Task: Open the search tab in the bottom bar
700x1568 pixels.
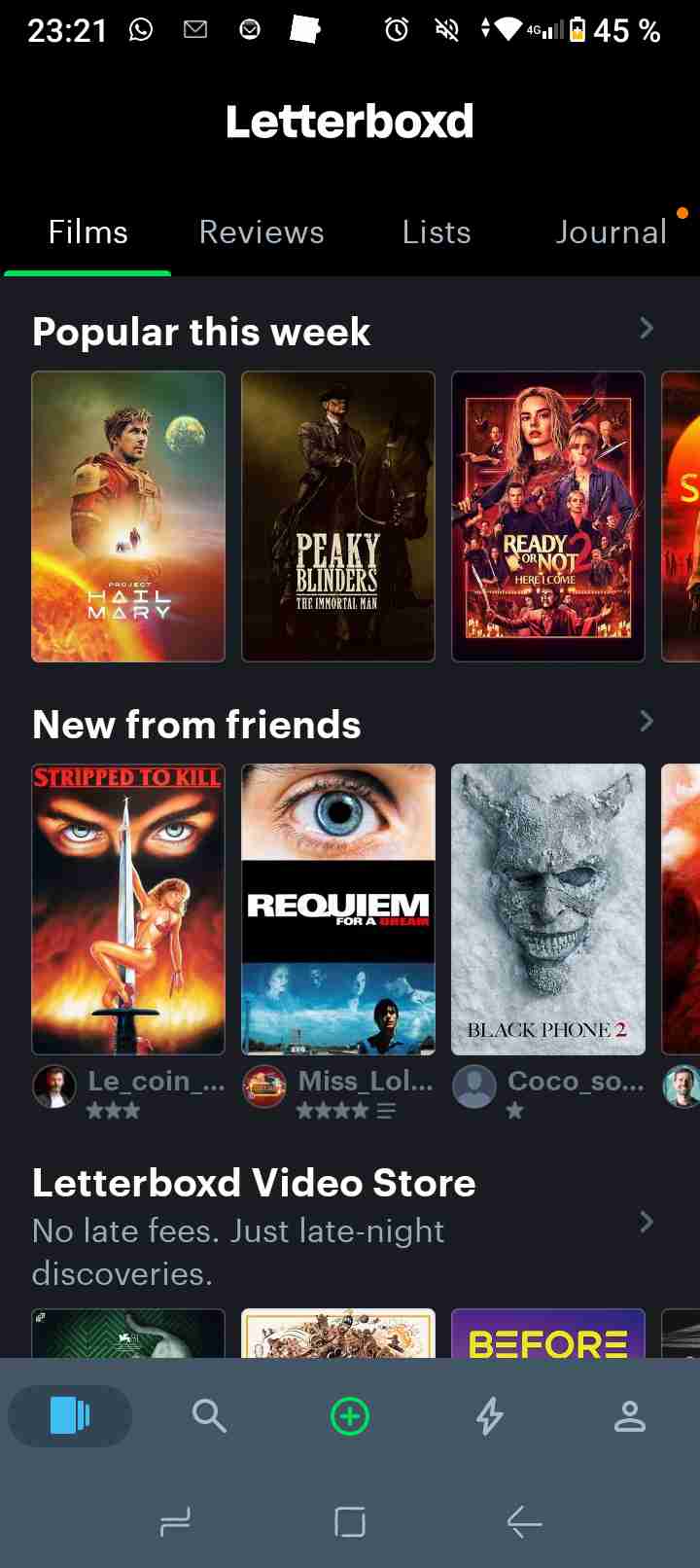Action: pyautogui.click(x=209, y=1416)
